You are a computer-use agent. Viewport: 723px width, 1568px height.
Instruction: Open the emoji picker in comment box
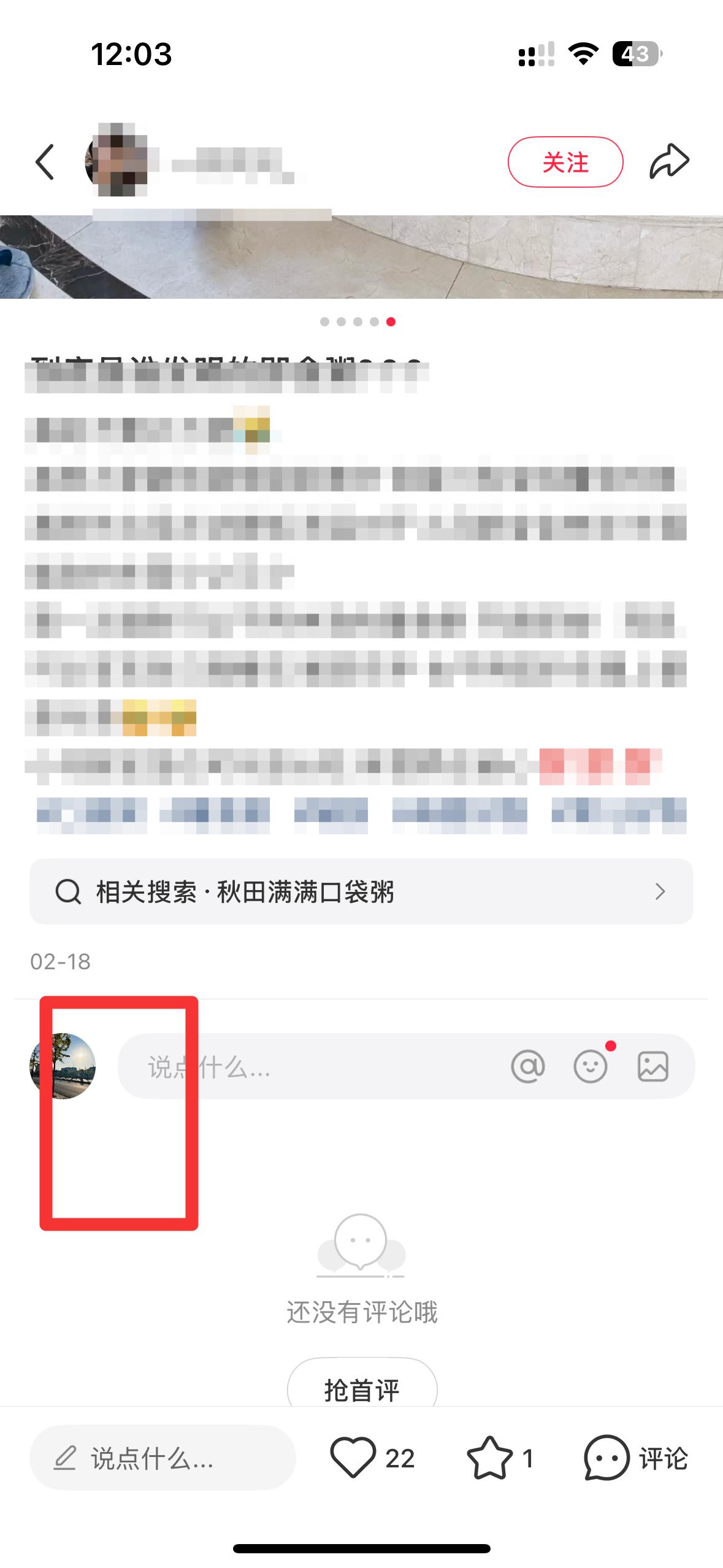tap(591, 1066)
